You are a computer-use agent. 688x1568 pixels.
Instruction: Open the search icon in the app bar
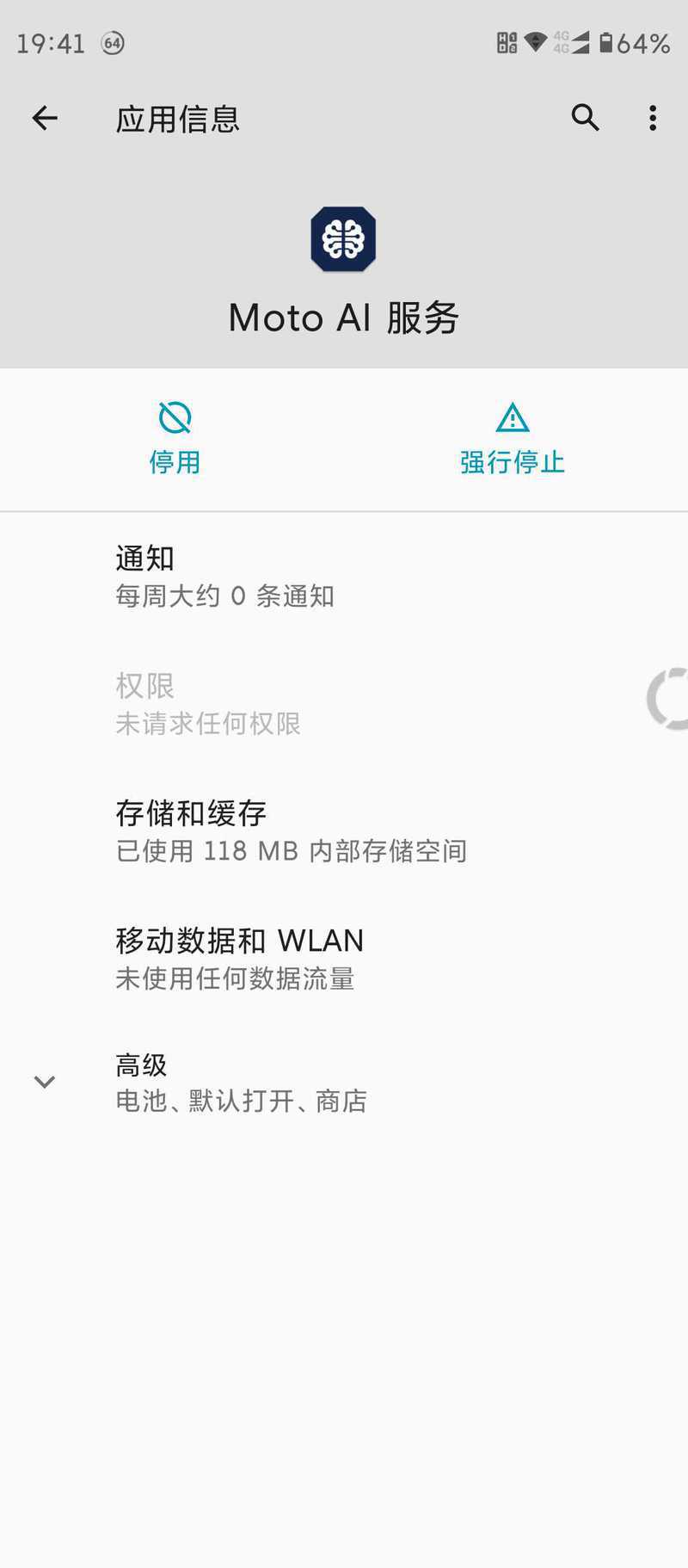[585, 118]
